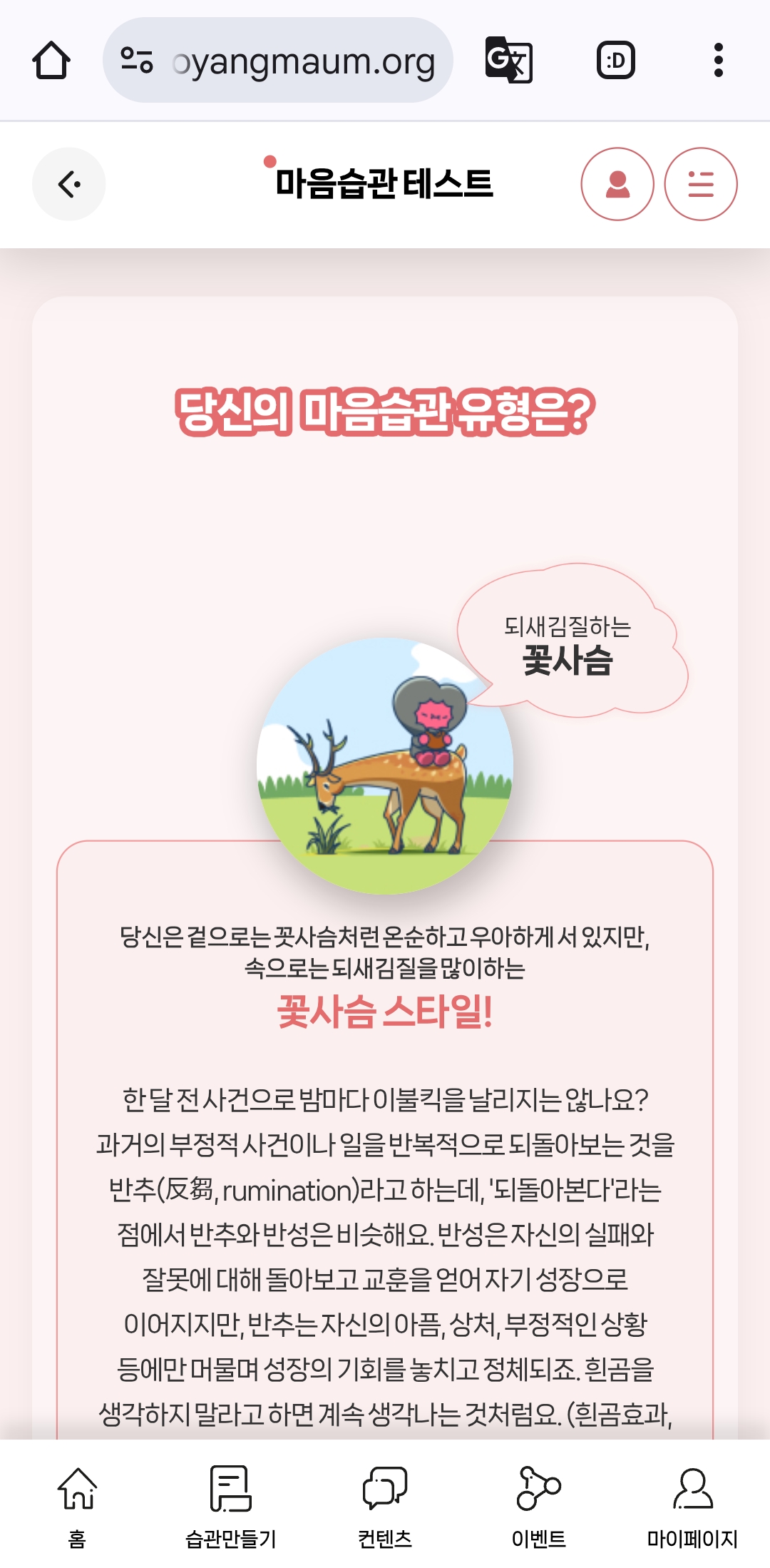Go back with the app's back arrow

click(x=68, y=184)
